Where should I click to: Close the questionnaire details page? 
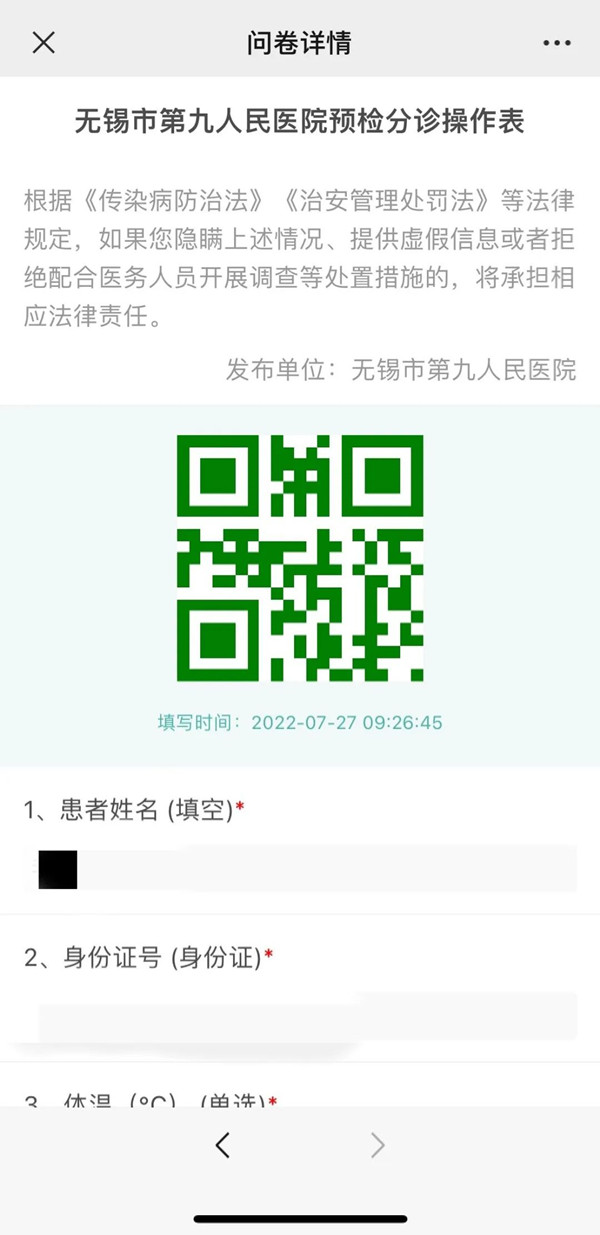tap(44, 43)
